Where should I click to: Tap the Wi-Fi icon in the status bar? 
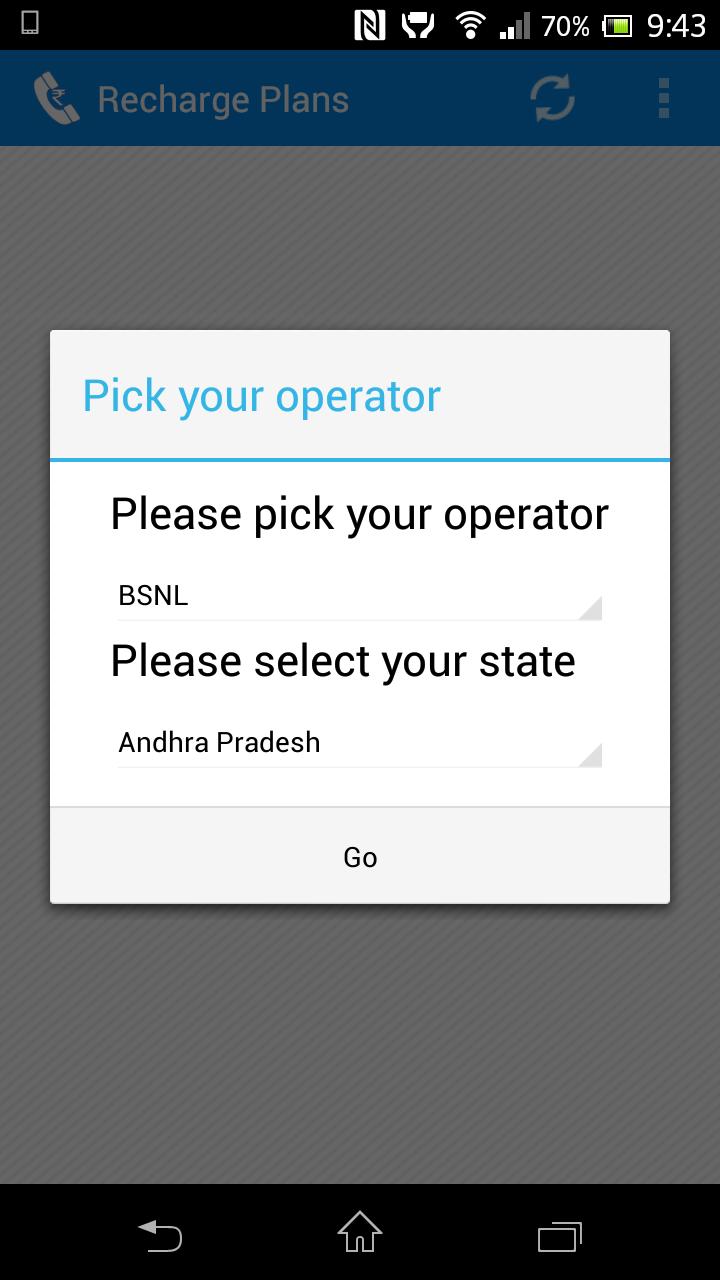coord(470,25)
